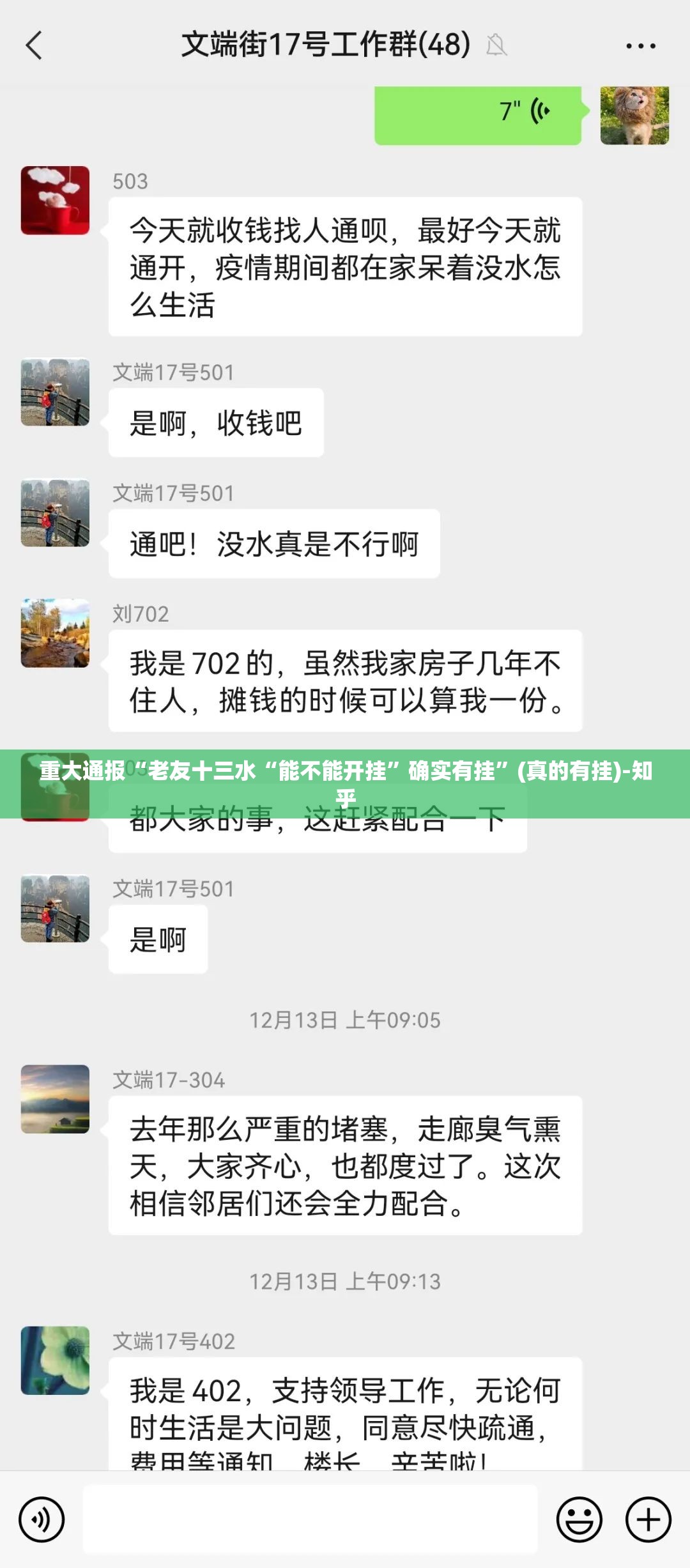Switch to voice input mode

[42, 1519]
